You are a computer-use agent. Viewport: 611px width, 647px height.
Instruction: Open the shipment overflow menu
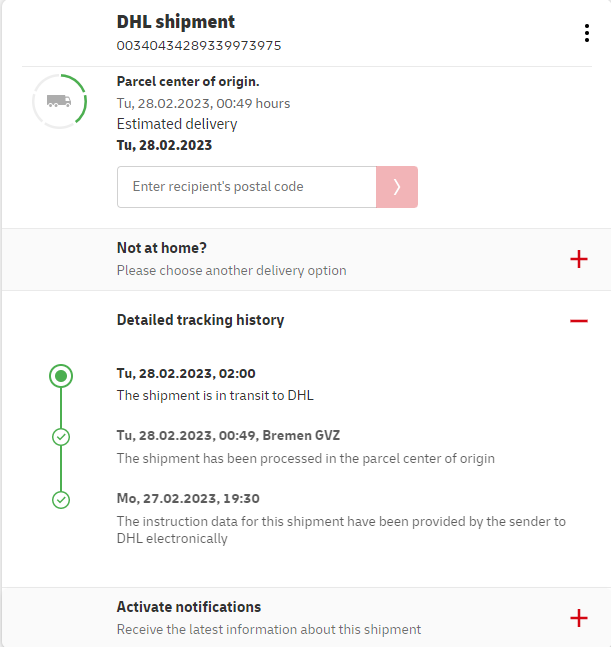point(587,33)
